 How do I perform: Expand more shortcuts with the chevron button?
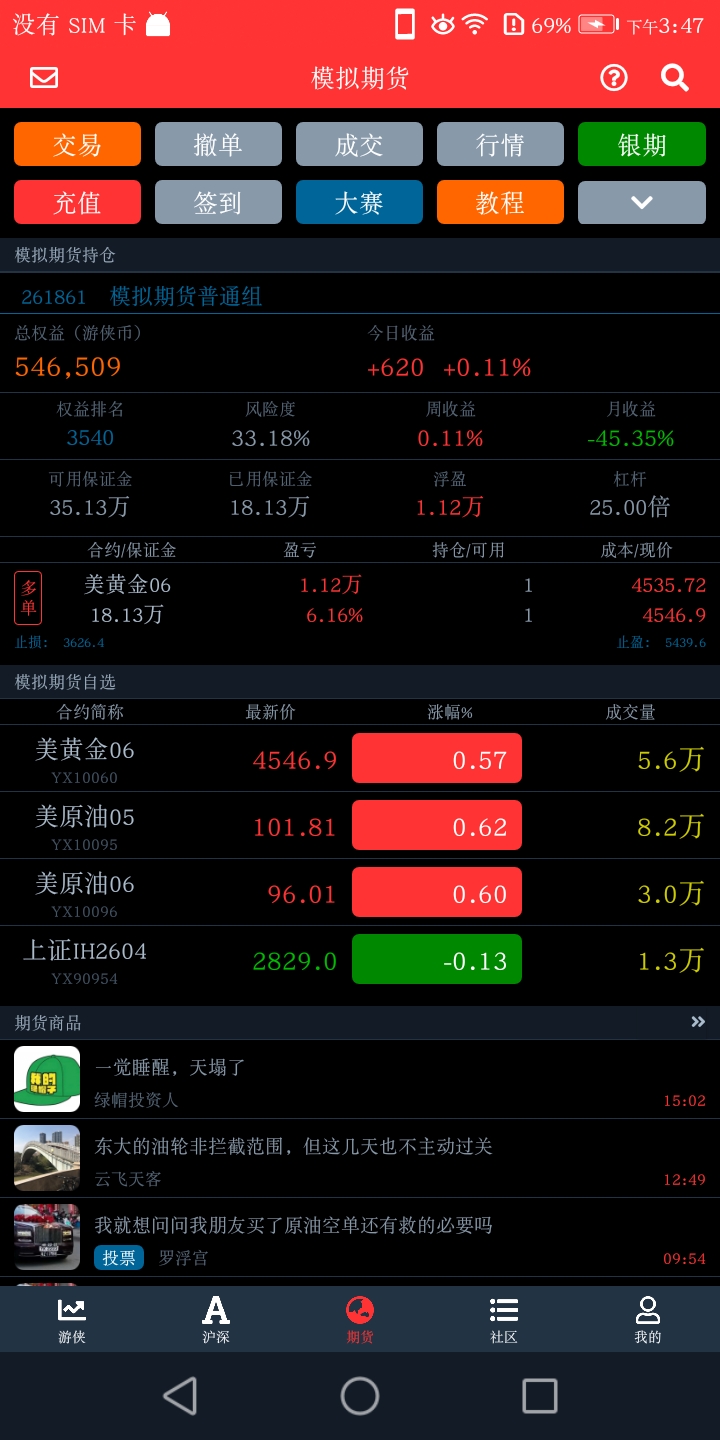[641, 202]
